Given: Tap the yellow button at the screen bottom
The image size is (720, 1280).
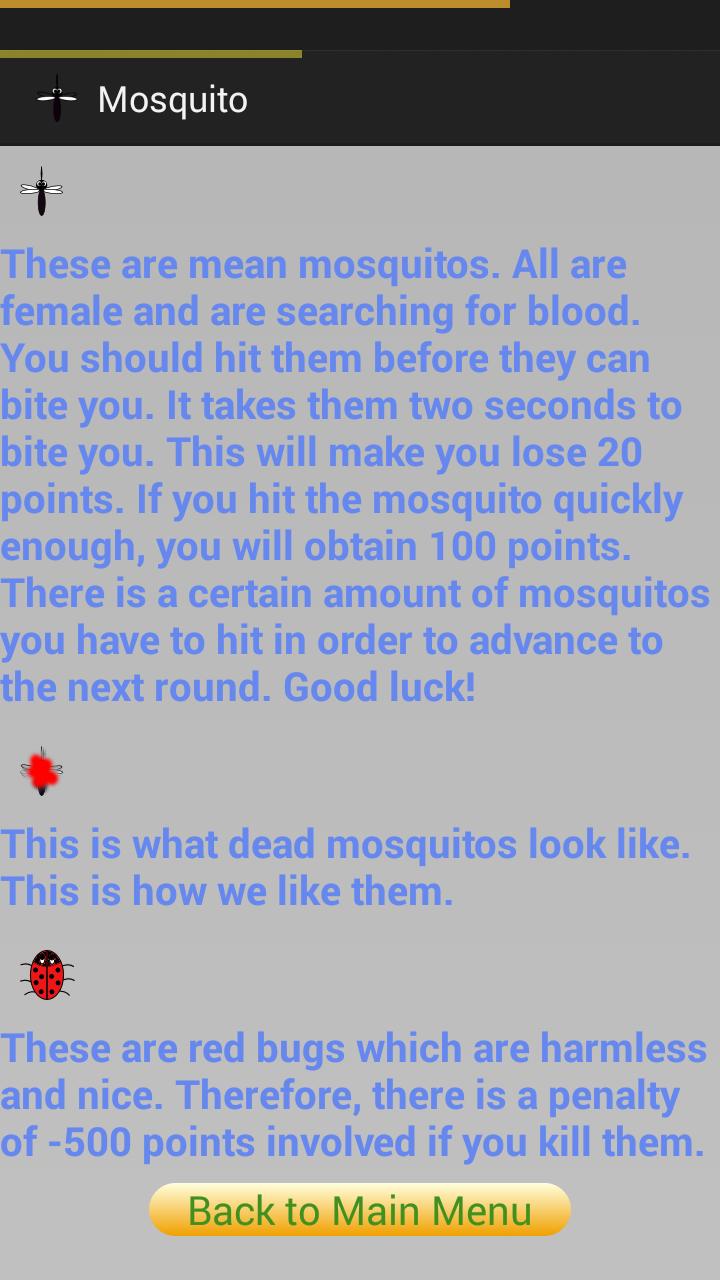Looking at the screenshot, I should click(358, 1210).
